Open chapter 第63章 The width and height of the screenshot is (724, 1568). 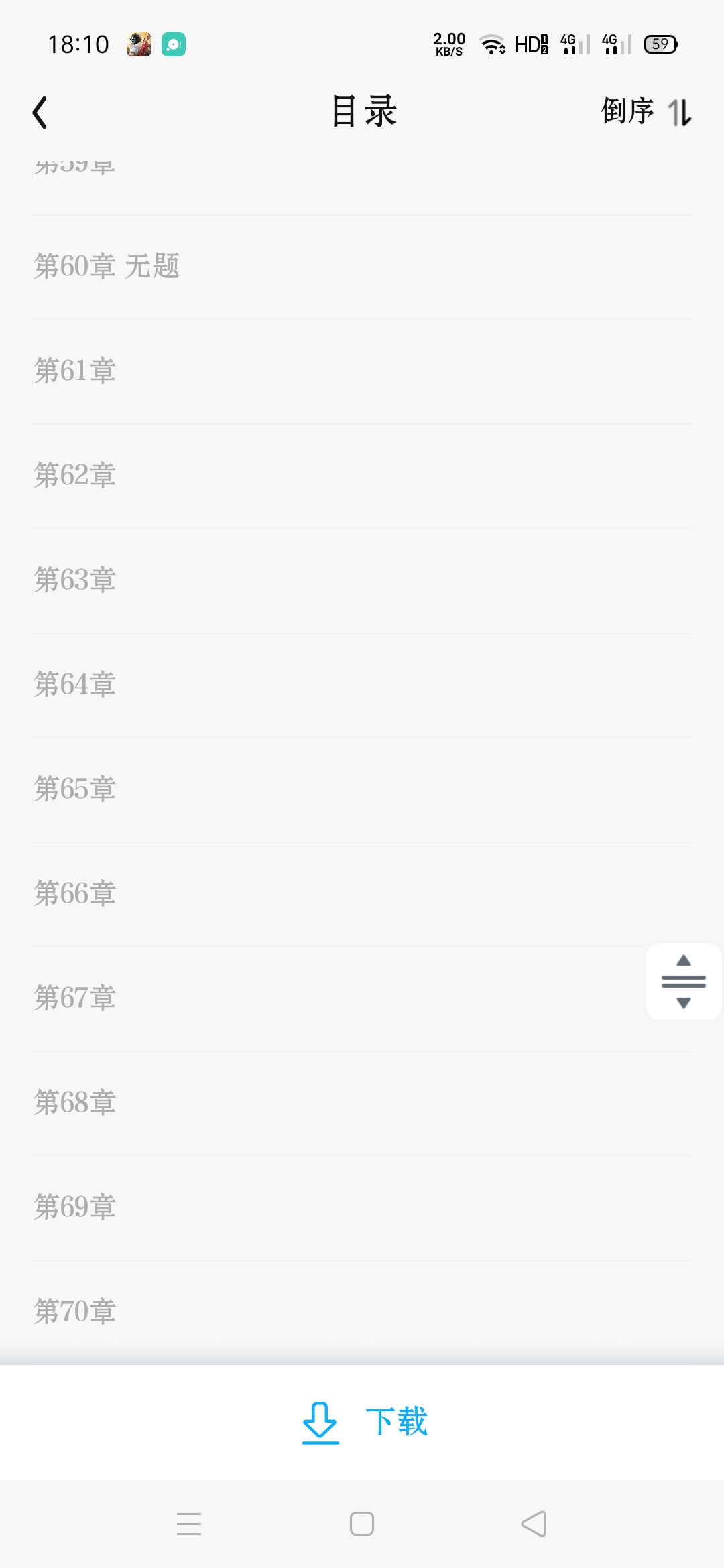click(x=362, y=580)
